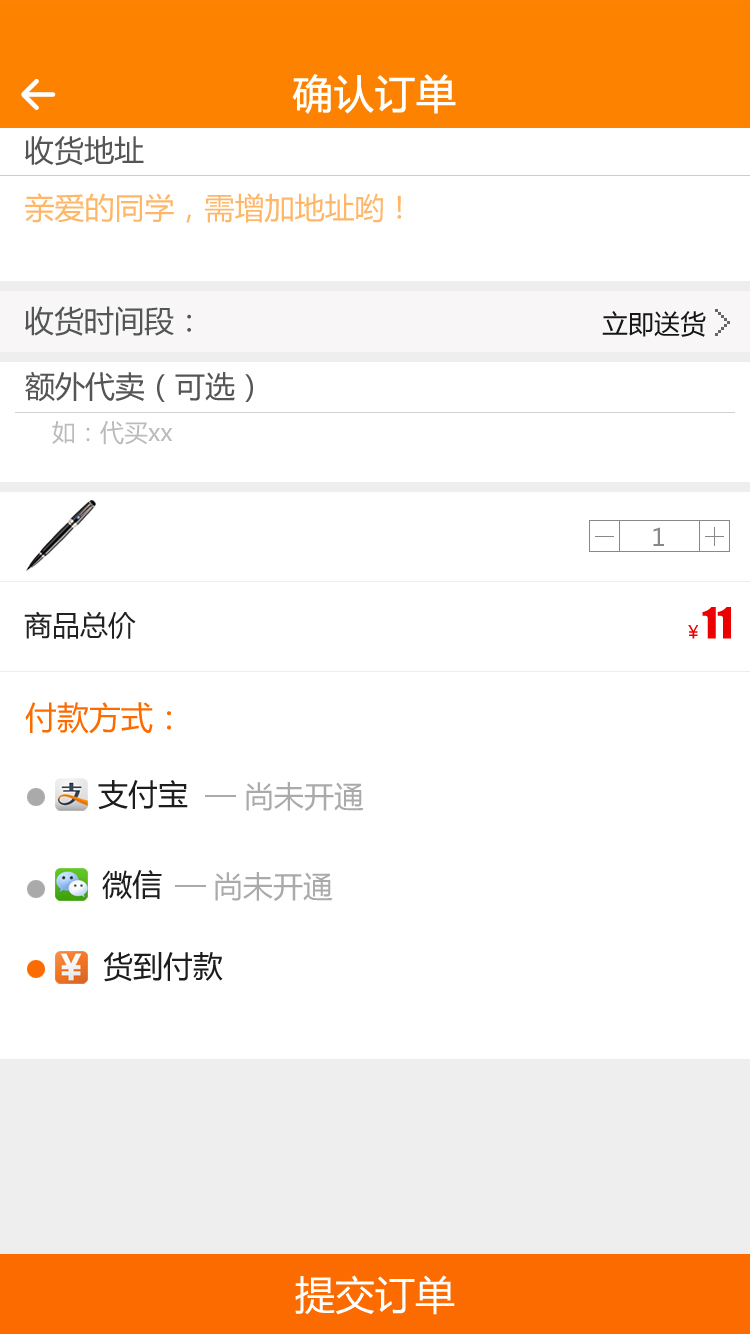Open the 立即送货 delivery time picker
Viewport: 750px width, 1334px height.
[665, 323]
